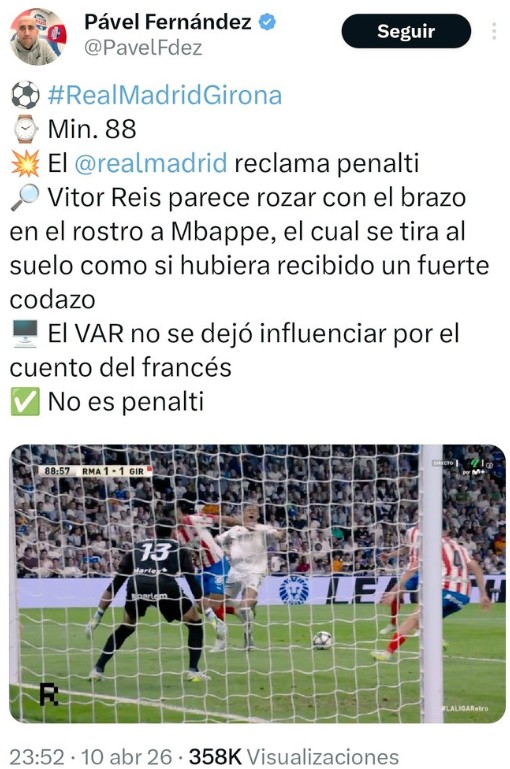Open Pável Fernández's profile picture
Screen dimensions: 510x769
38,37
